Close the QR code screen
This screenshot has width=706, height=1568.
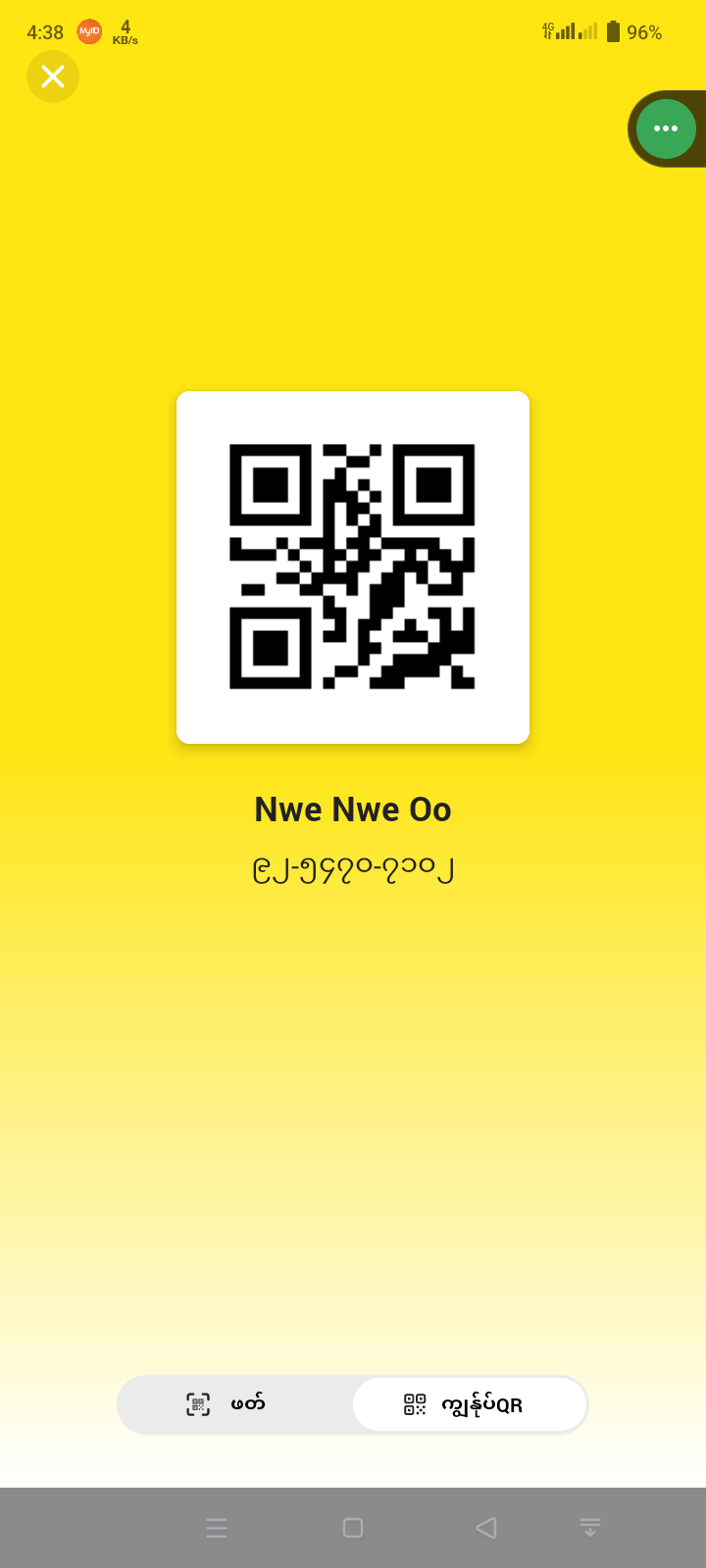point(53,76)
